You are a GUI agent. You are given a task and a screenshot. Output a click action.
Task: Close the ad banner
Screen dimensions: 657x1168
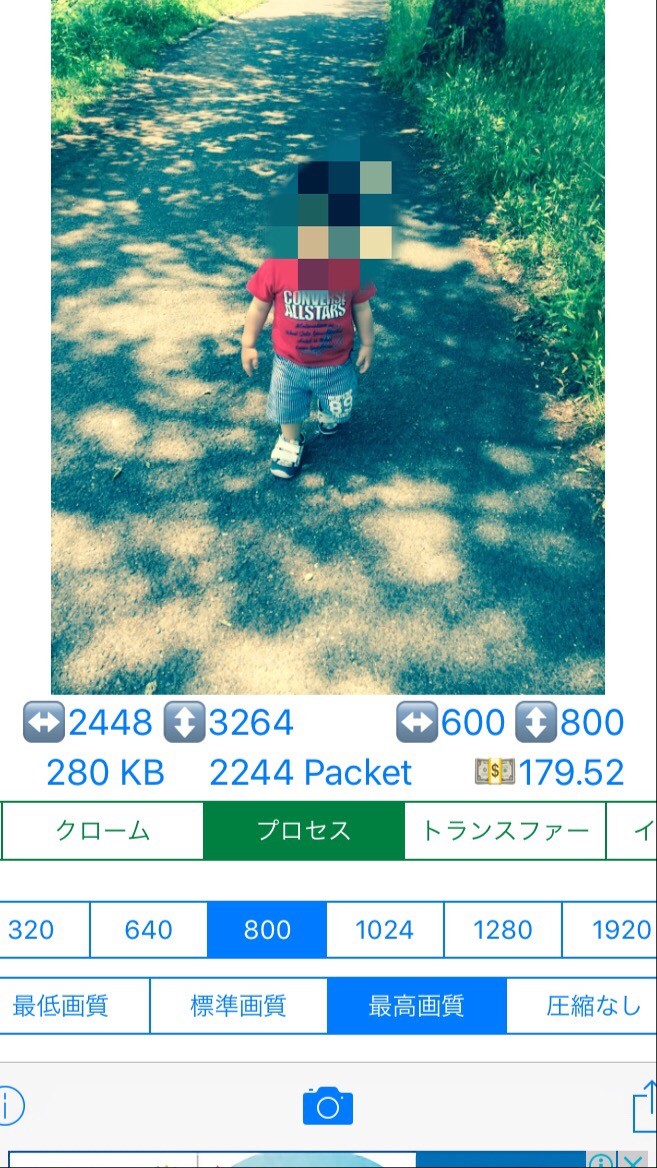(632, 1161)
